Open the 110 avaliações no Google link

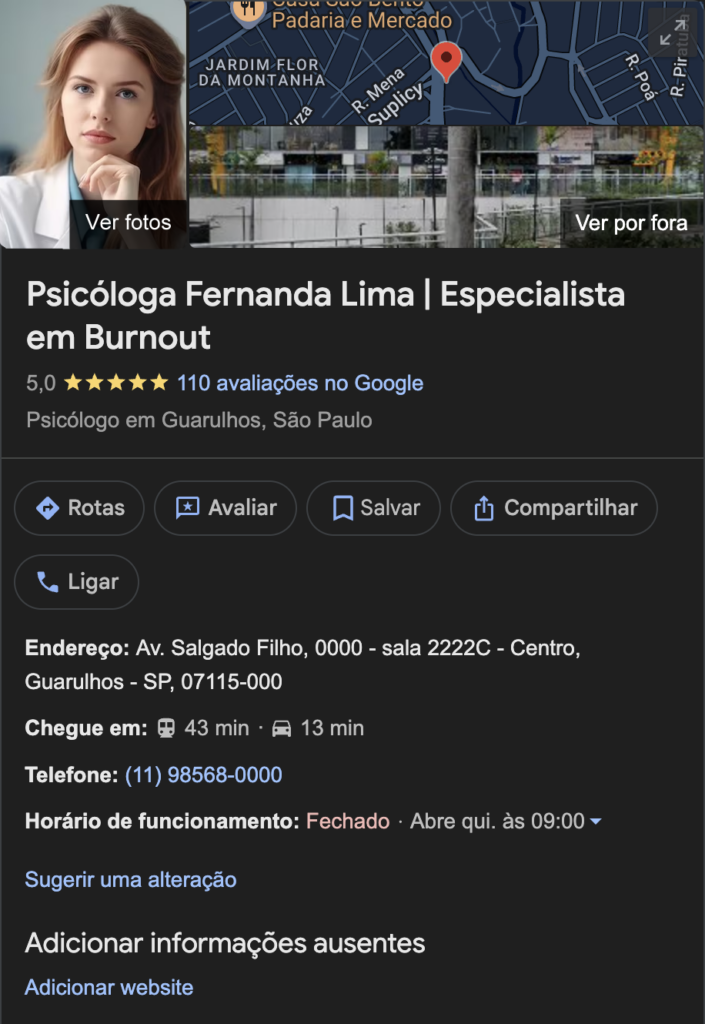pyautogui.click(x=300, y=383)
